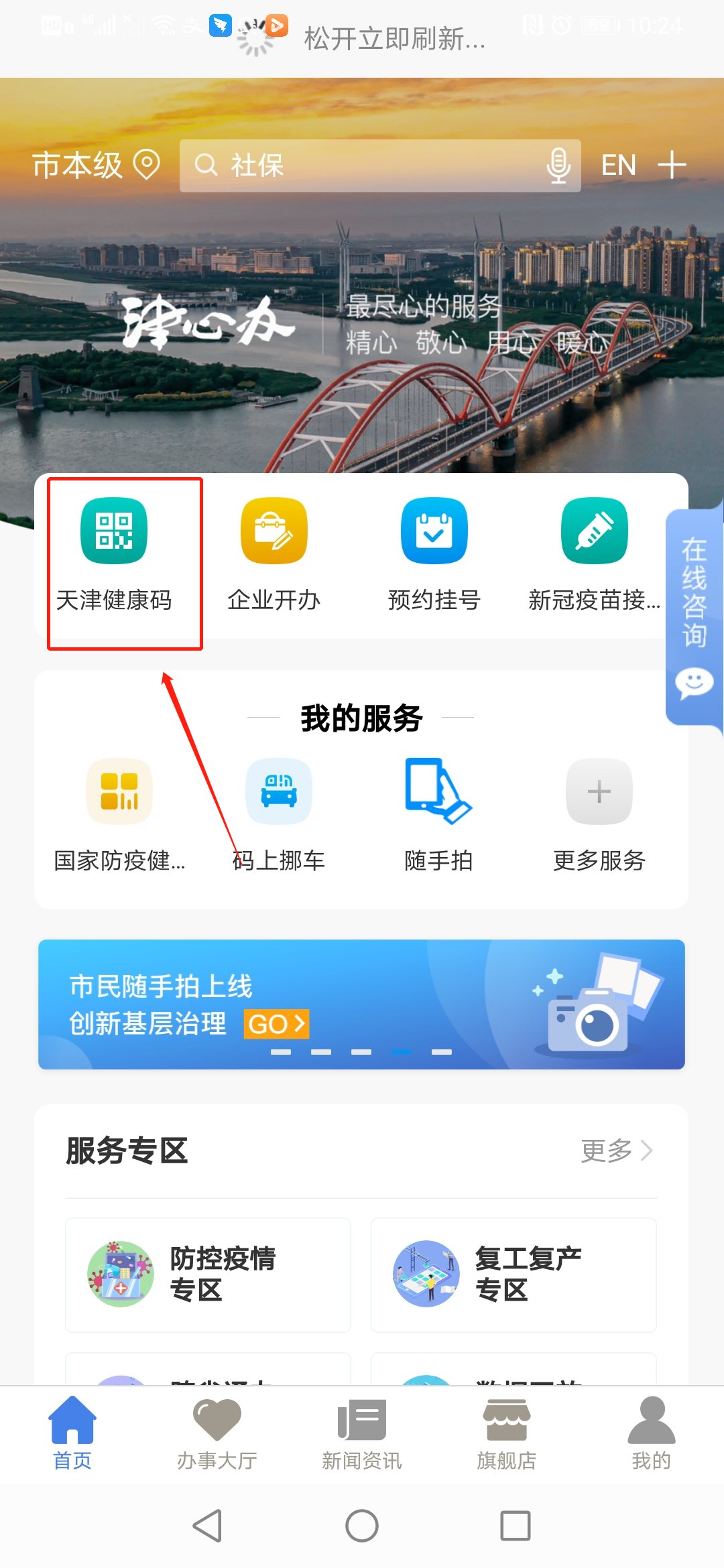Open the plus menu in header
Screen dimensions: 724x1568
click(672, 166)
